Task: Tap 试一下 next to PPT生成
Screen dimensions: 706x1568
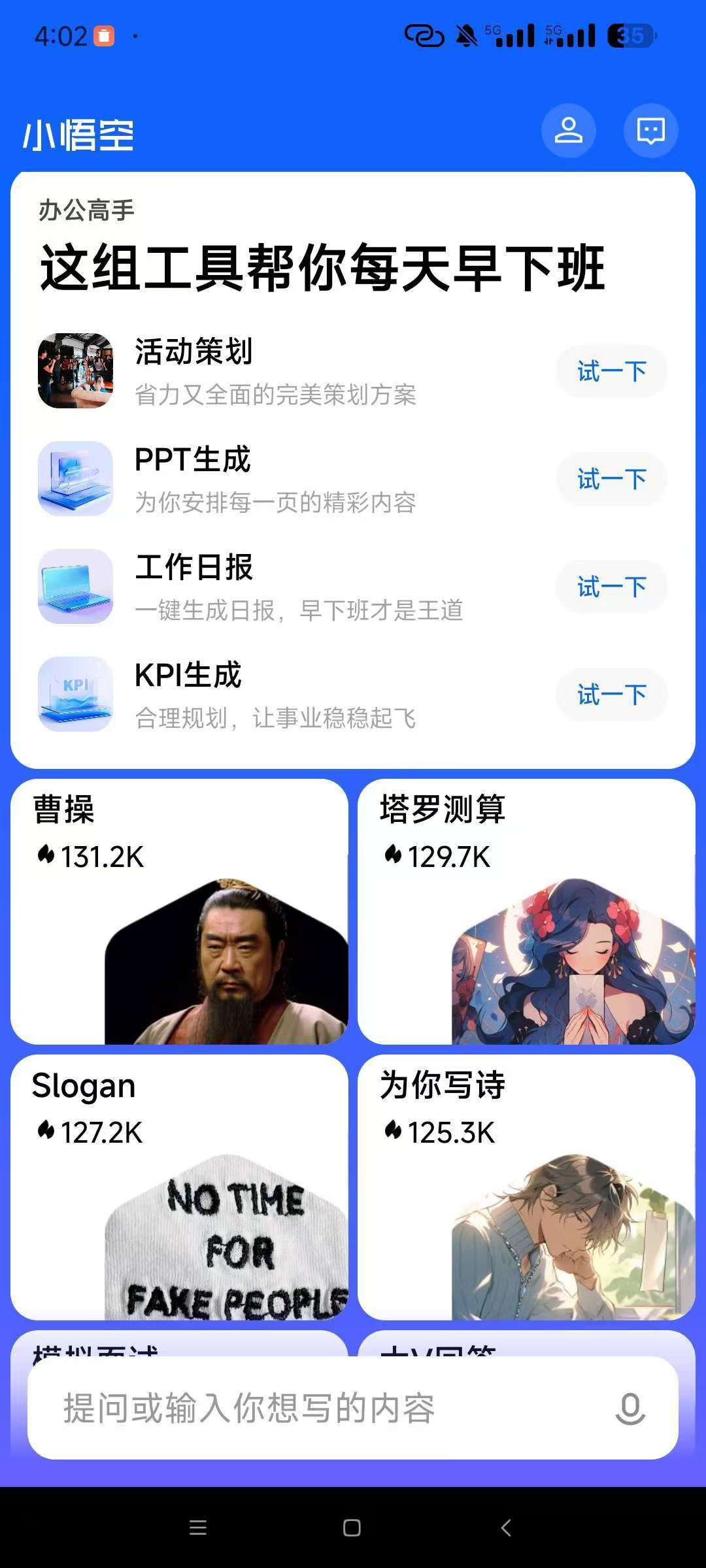Action: (612, 479)
